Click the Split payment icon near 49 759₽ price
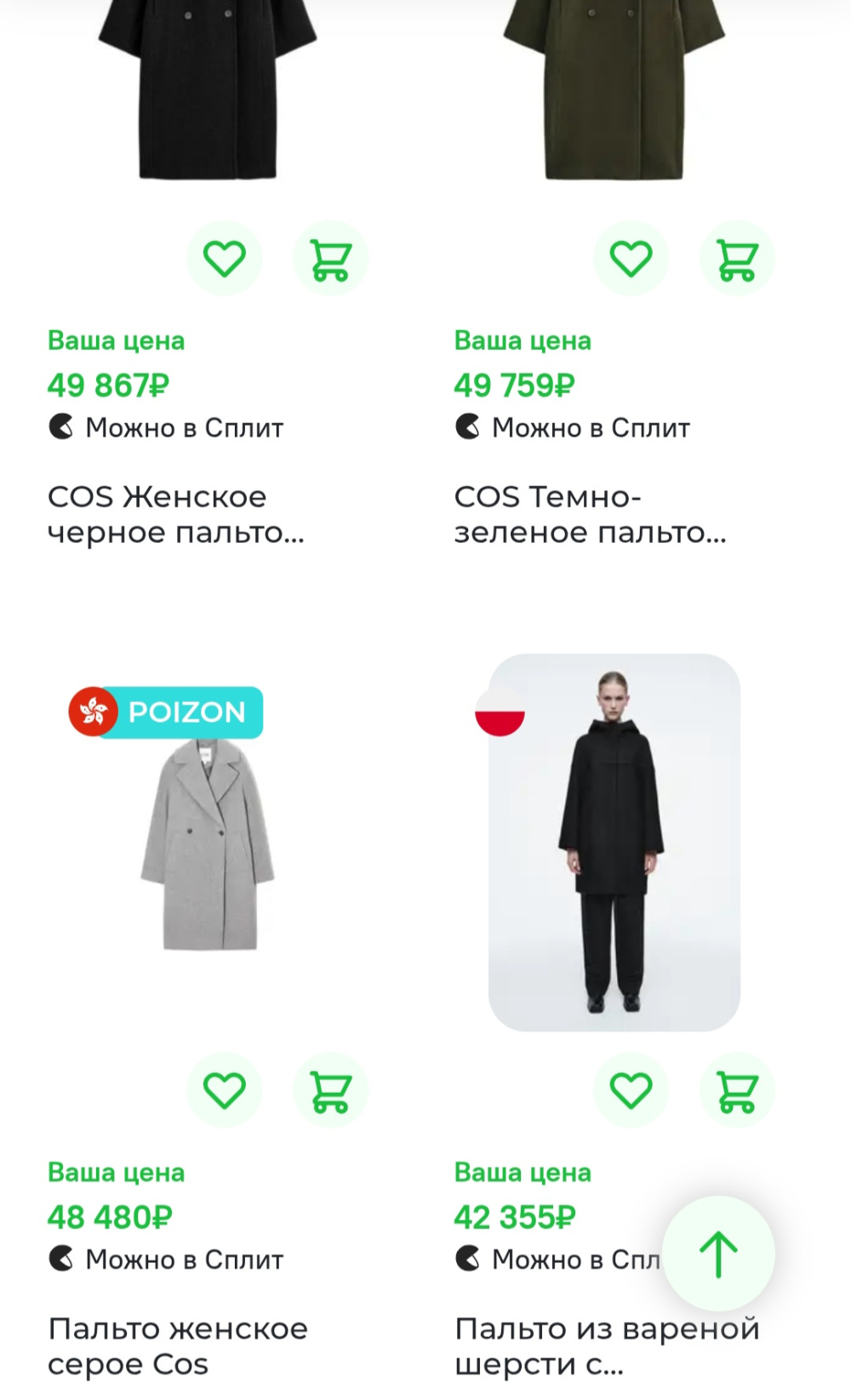 tap(469, 427)
